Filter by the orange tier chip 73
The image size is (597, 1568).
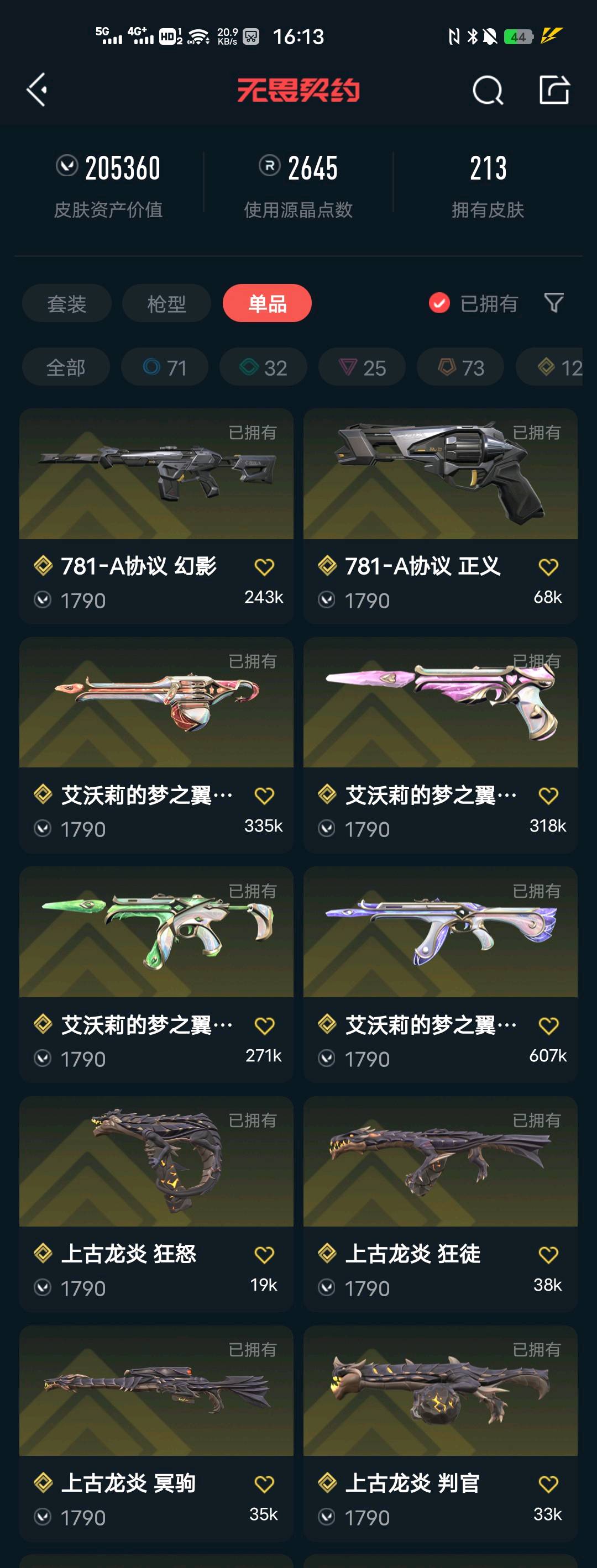point(460,367)
